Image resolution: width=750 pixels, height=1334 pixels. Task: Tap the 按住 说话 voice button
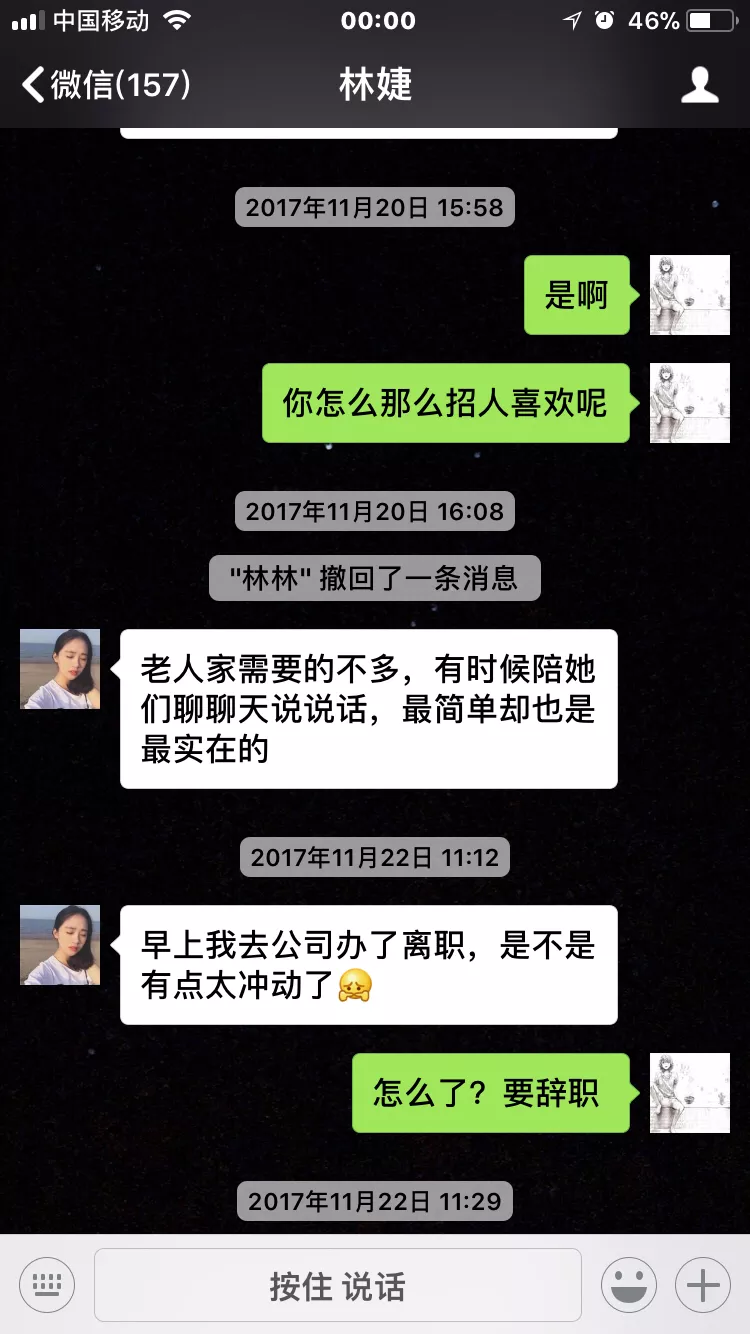[338, 1286]
